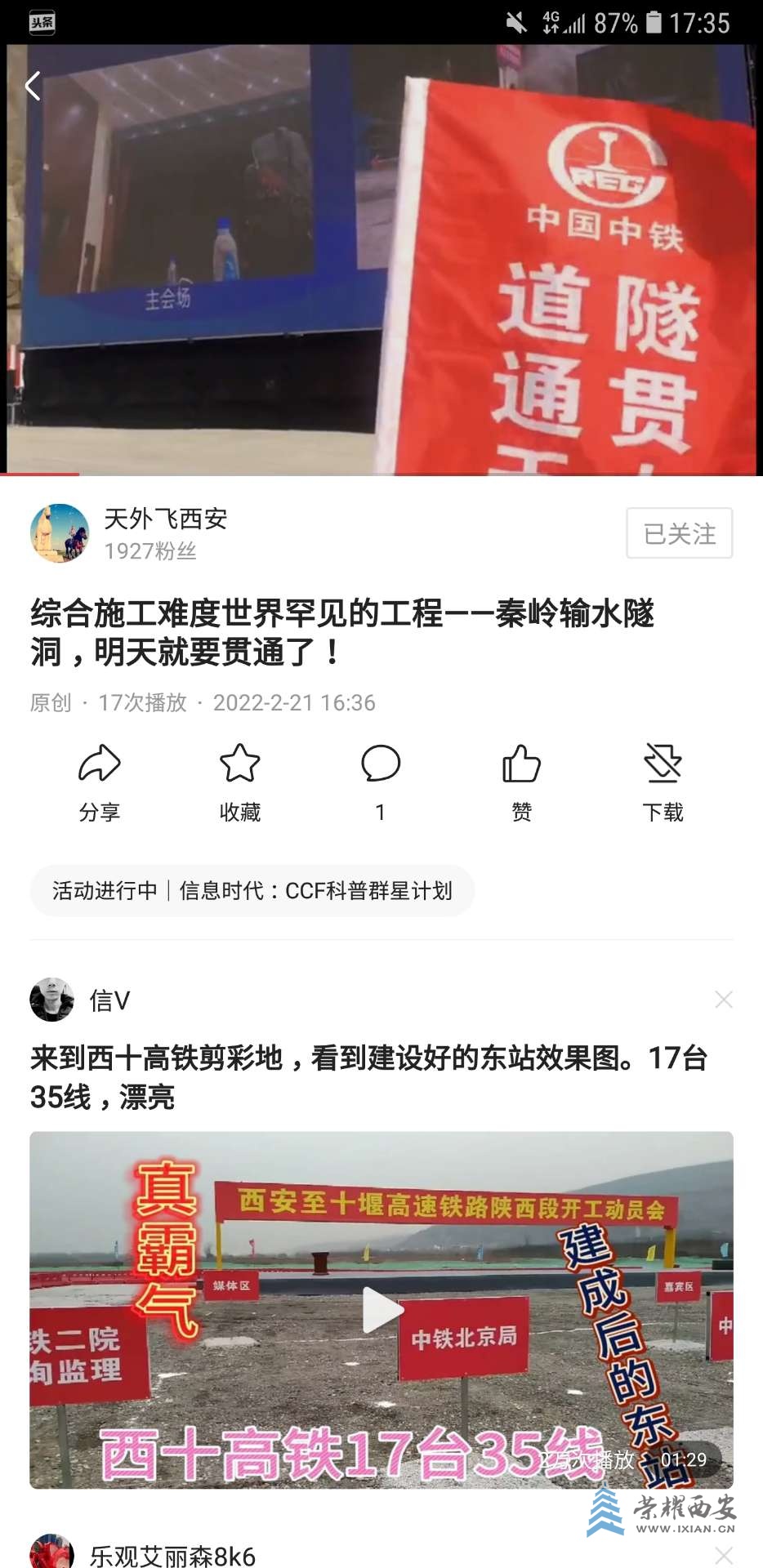Viewport: 763px width, 1568px height.
Task: Play the 西十高铁17台35线 video
Action: 381,1309
